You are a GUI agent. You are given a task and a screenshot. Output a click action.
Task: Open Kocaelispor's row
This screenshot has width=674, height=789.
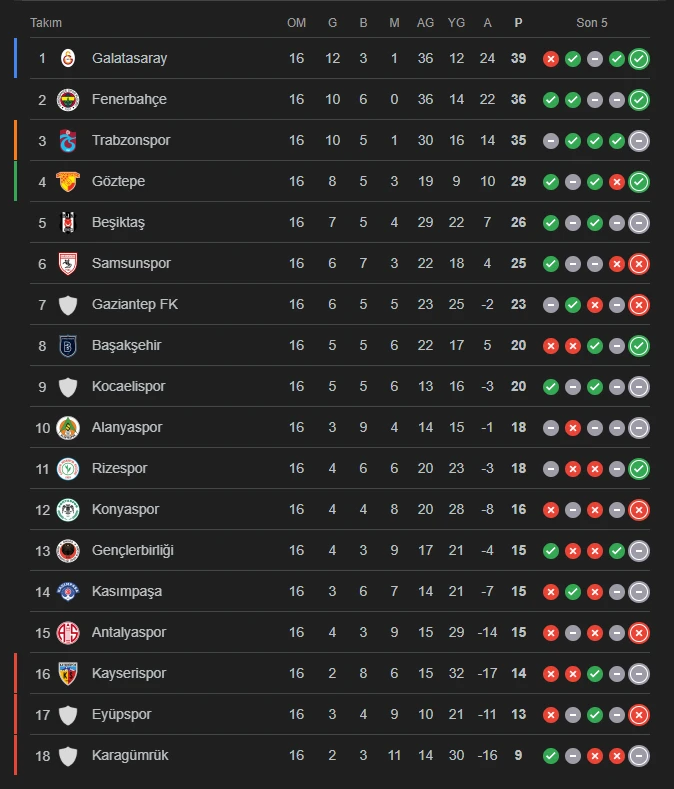(x=128, y=386)
